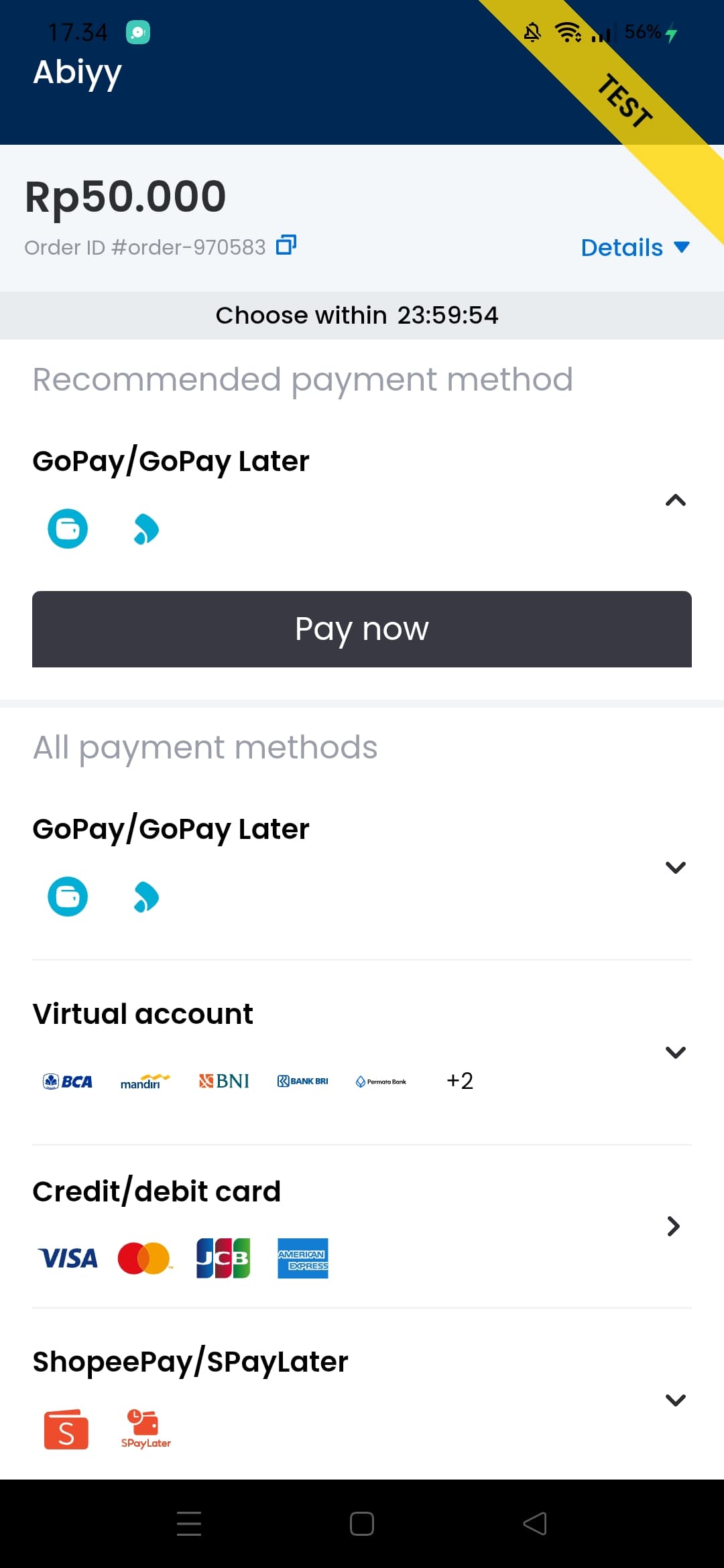Click the SPayLater icon
The height and width of the screenshot is (1568, 724).
click(x=144, y=1427)
